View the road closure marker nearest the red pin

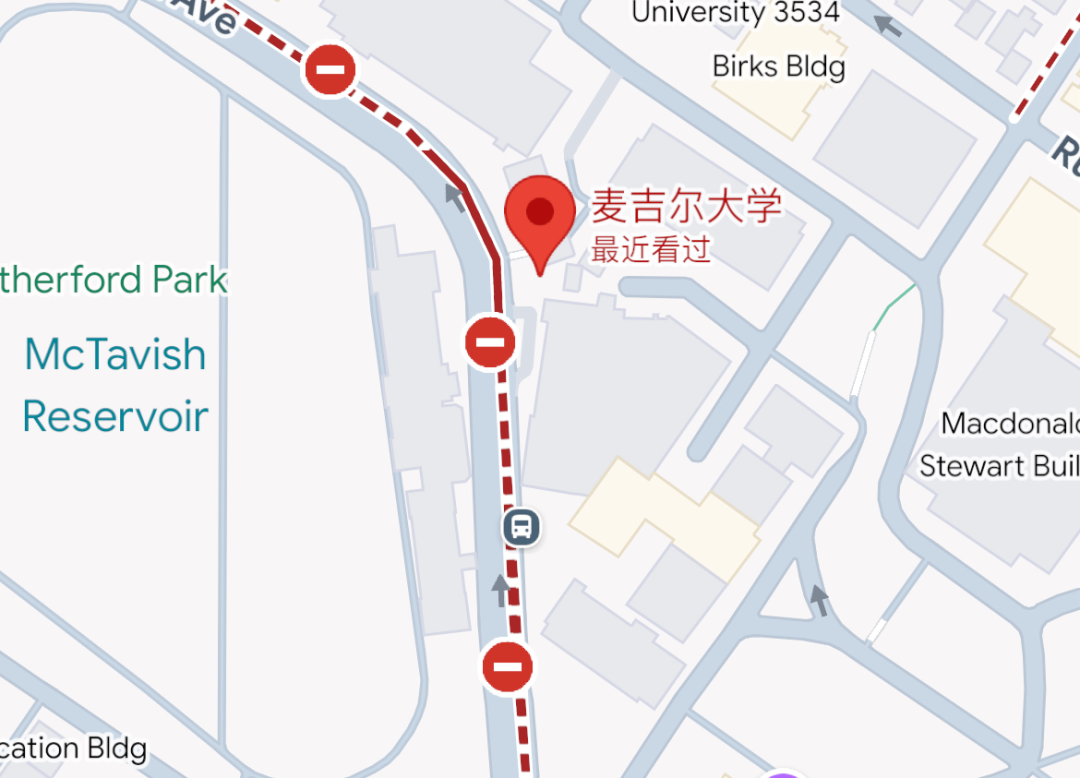490,343
